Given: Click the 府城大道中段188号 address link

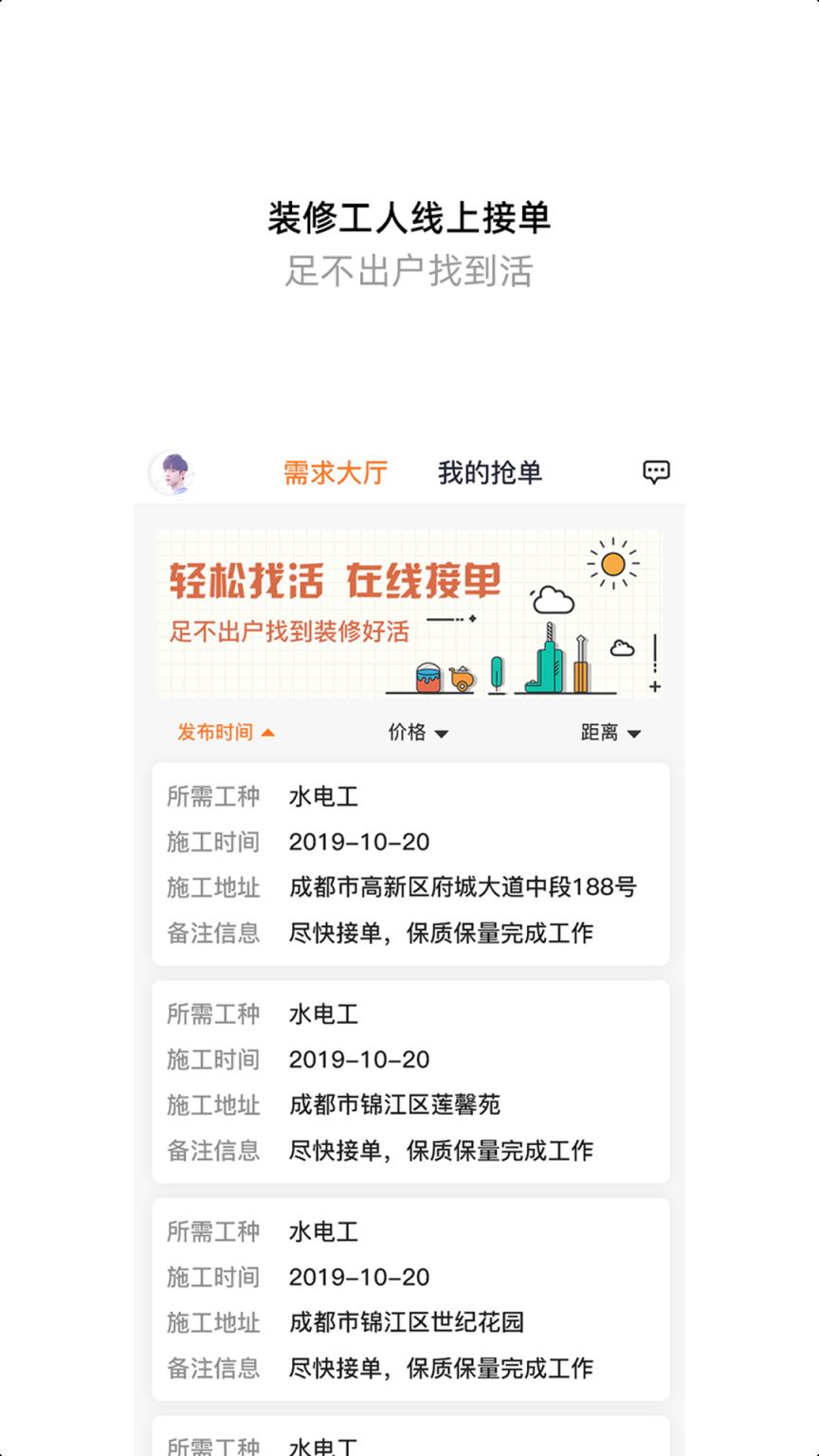Looking at the screenshot, I should tap(464, 888).
